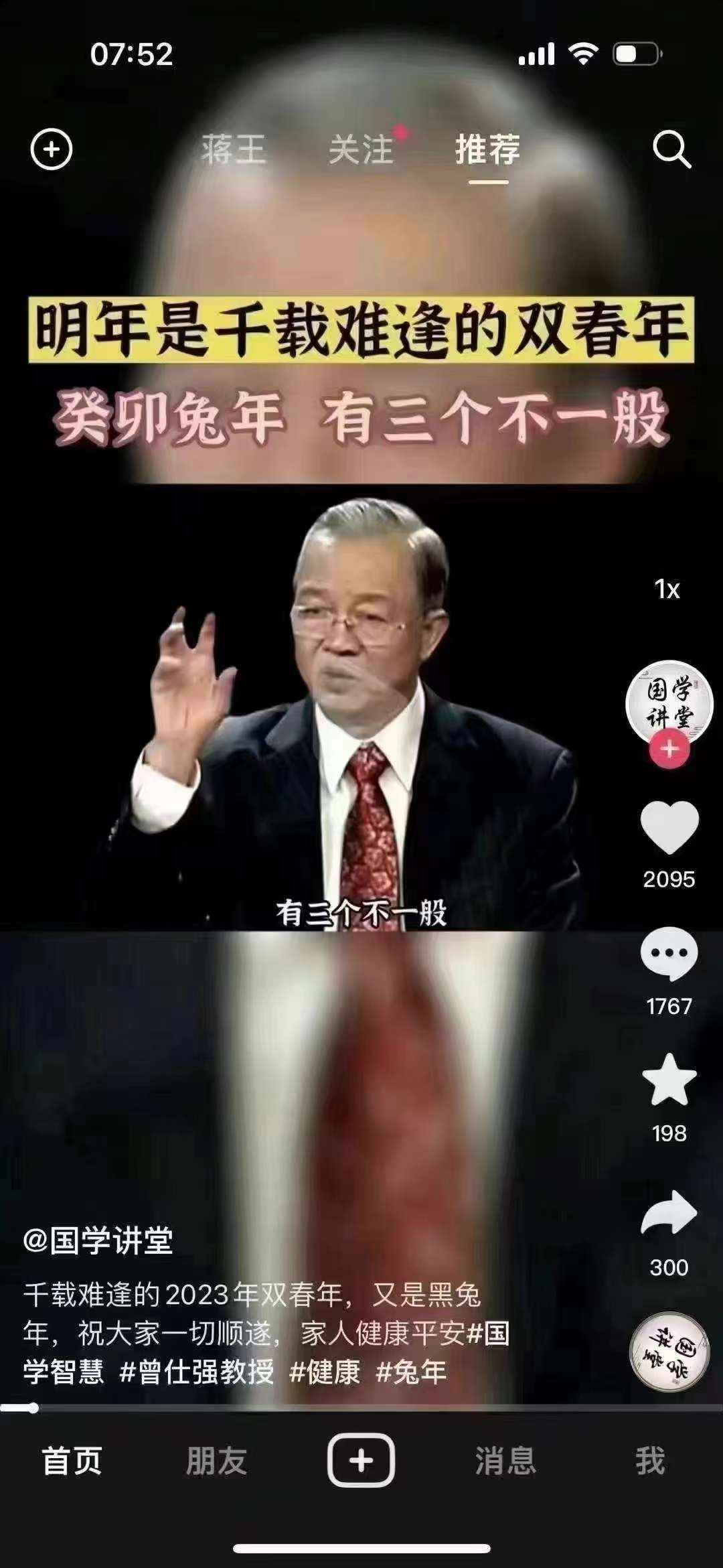The height and width of the screenshot is (1568, 723).
Task: Create a new post with the plus button
Action: pos(361,1460)
